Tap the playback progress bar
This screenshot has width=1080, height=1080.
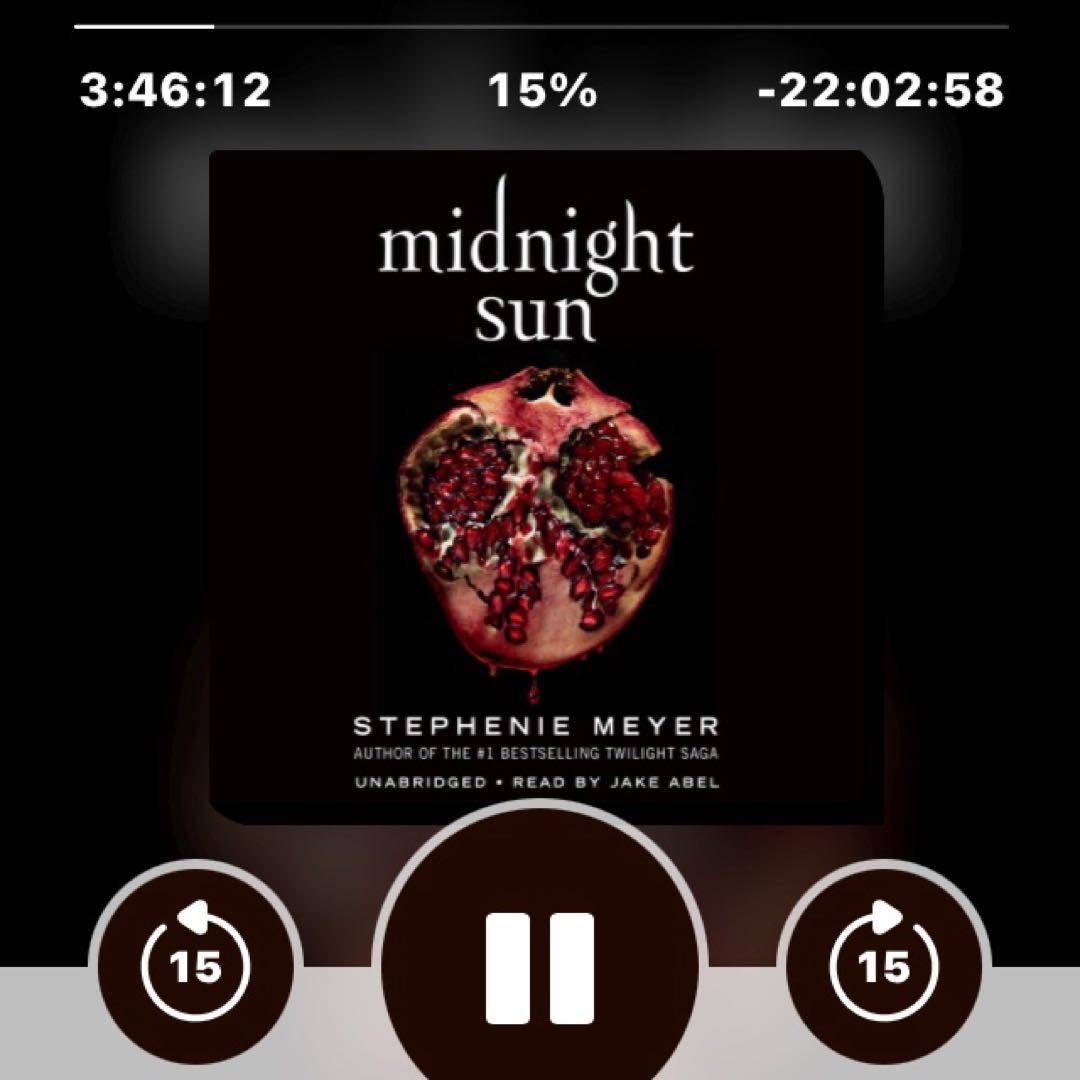click(x=540, y=27)
